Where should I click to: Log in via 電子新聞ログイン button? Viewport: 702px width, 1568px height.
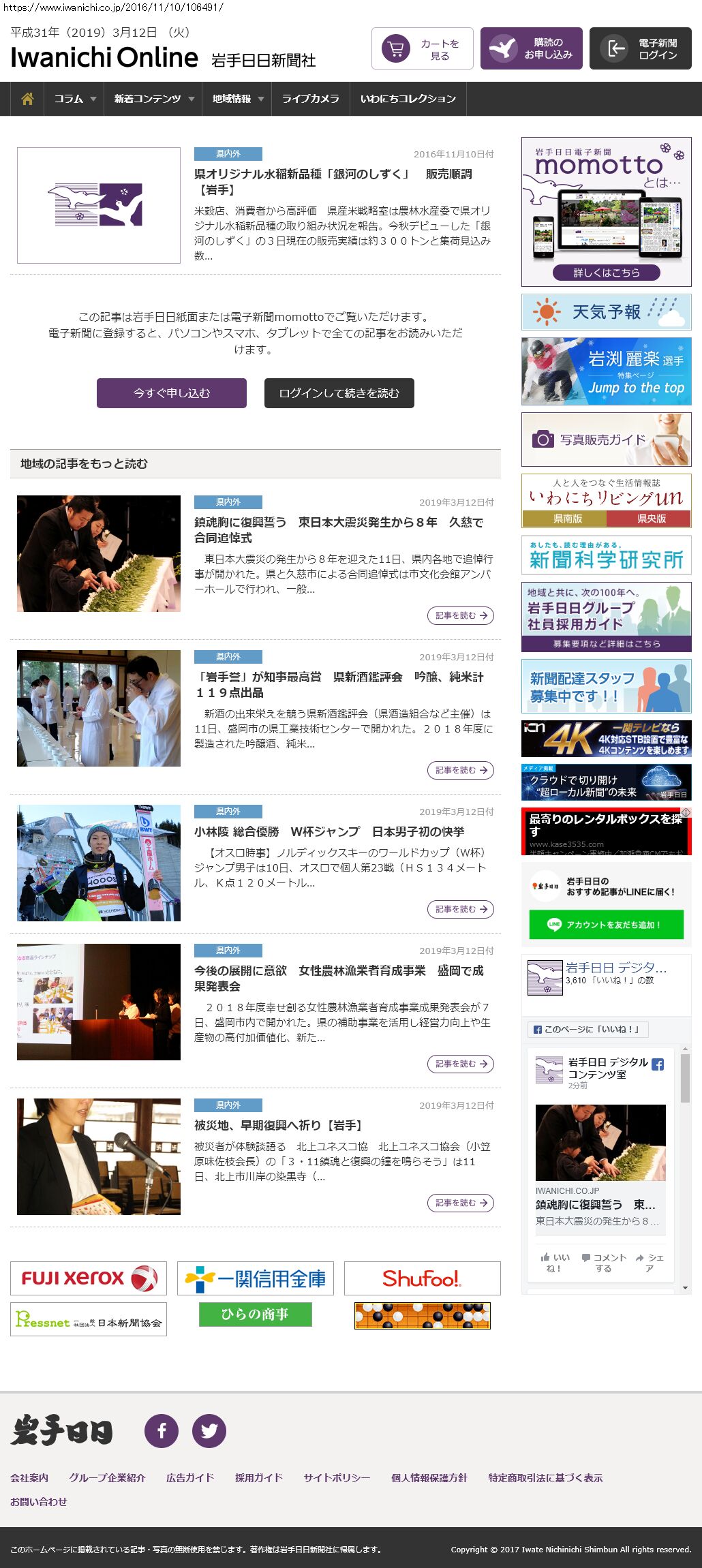(640, 48)
